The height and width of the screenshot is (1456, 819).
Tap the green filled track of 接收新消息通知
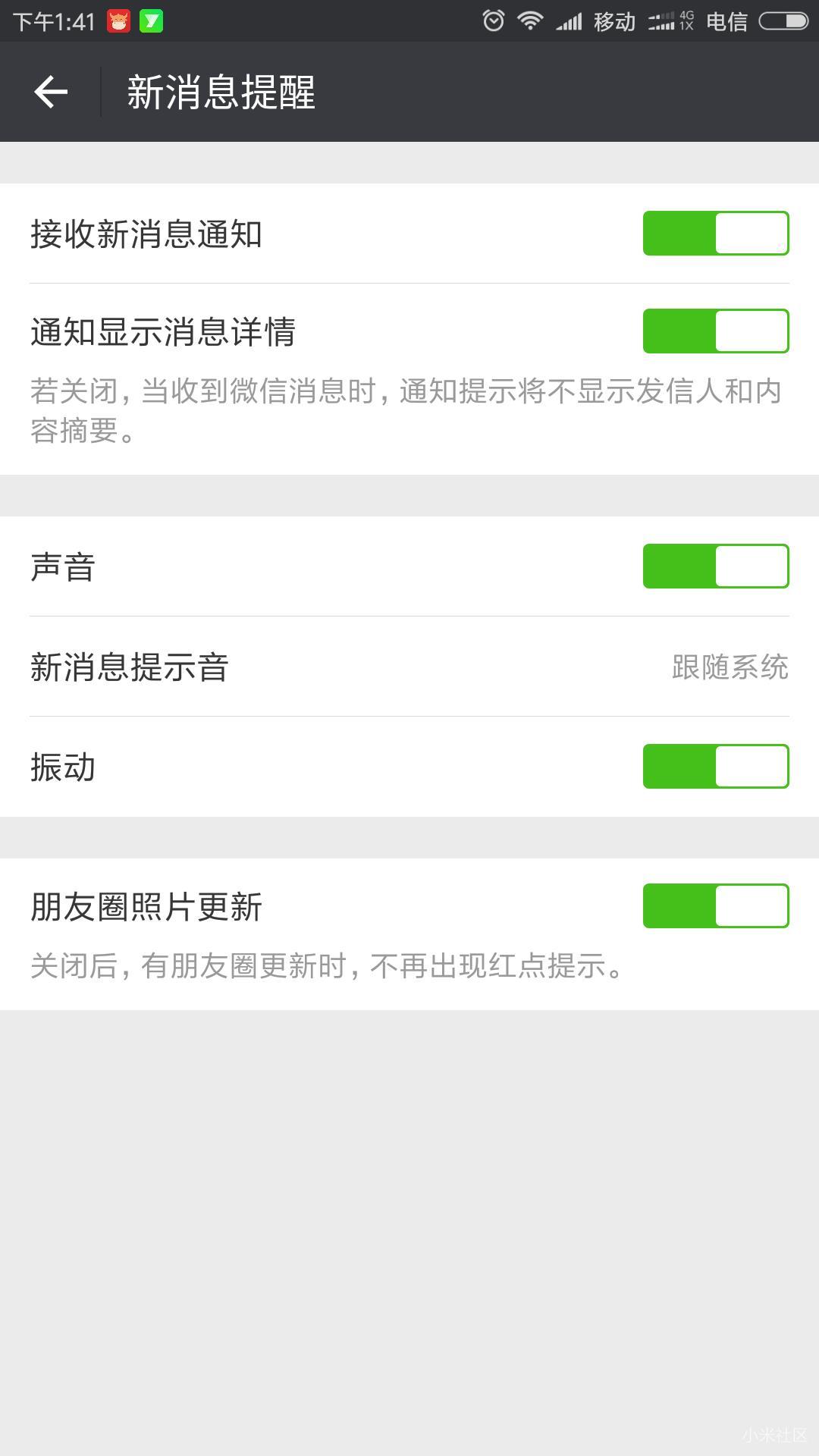pyautogui.click(x=679, y=234)
